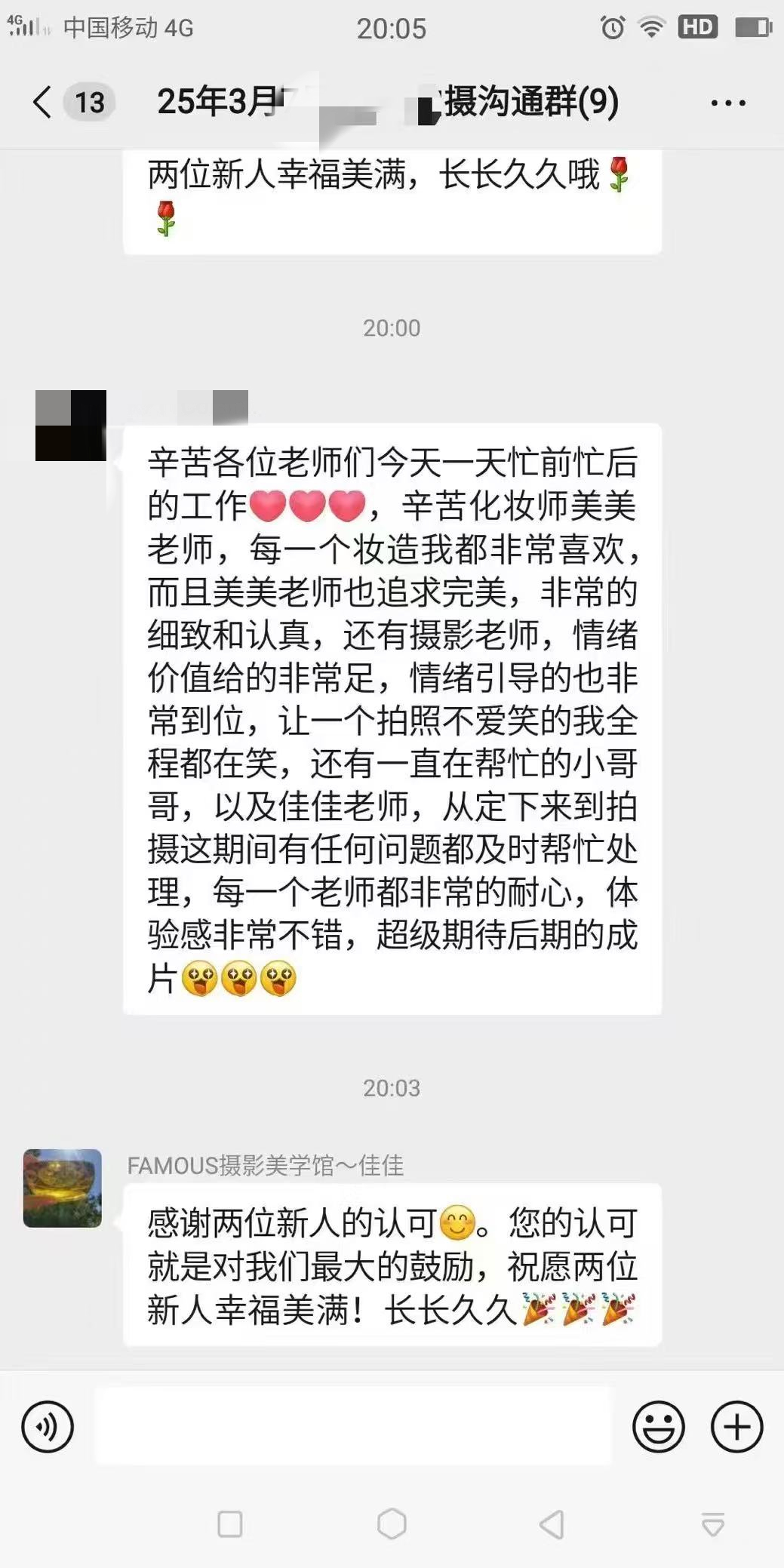Viewport: 784px width, 1568px height.
Task: Open the plus attachment menu
Action: pyautogui.click(x=736, y=1426)
